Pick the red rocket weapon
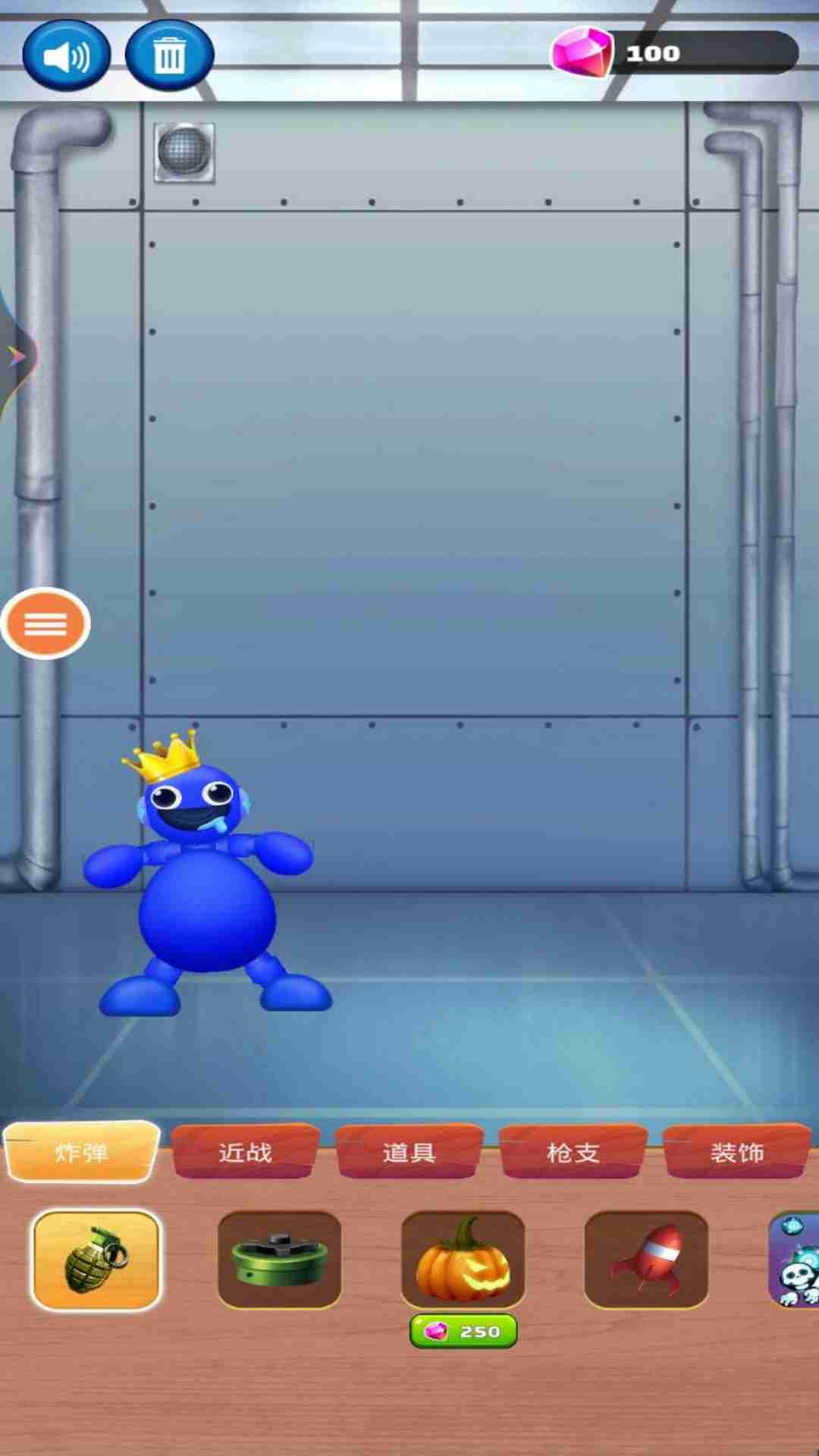 click(x=646, y=1260)
